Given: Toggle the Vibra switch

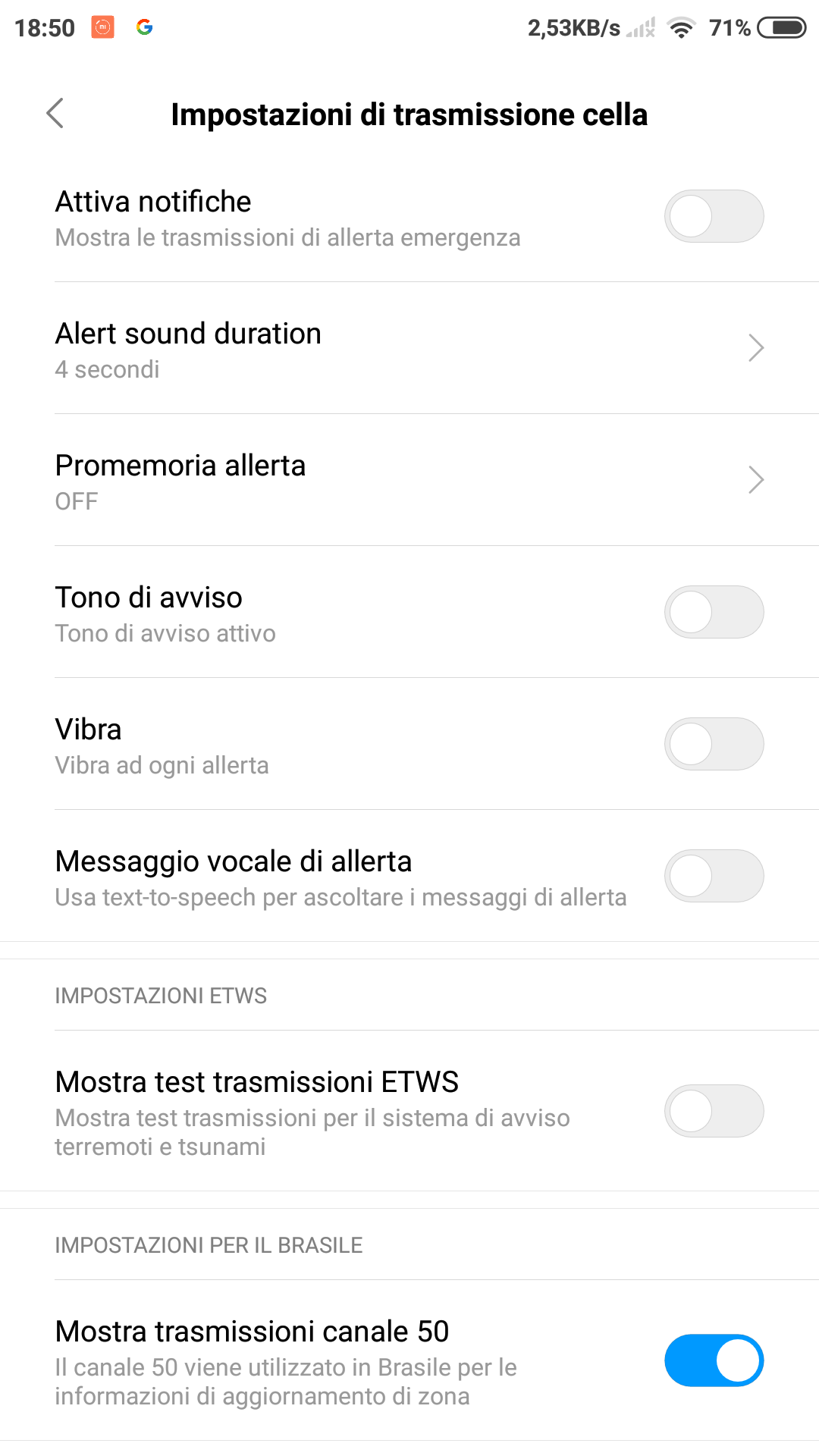Looking at the screenshot, I should [x=714, y=744].
